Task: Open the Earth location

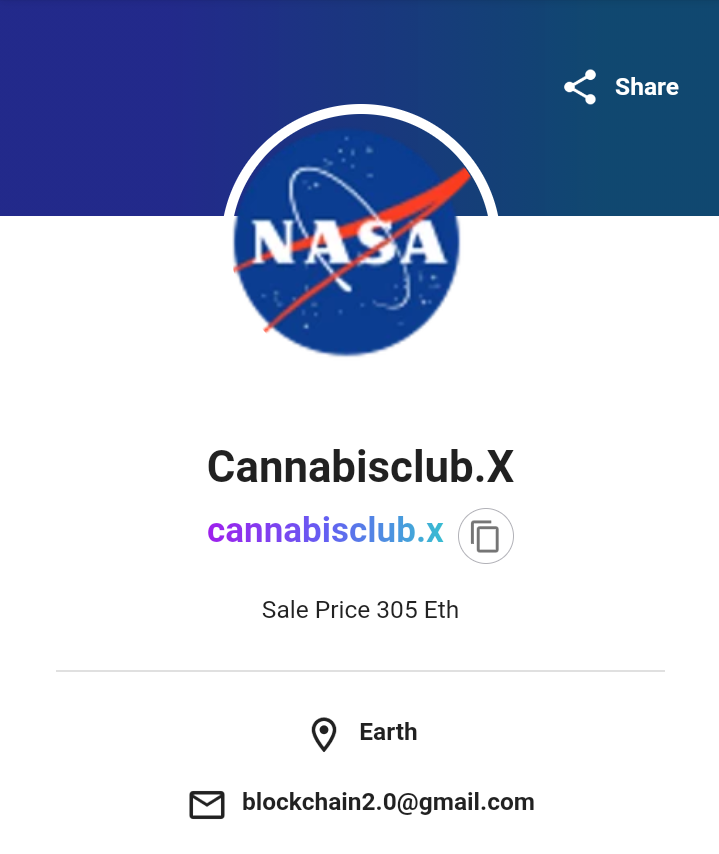Action: pos(387,732)
